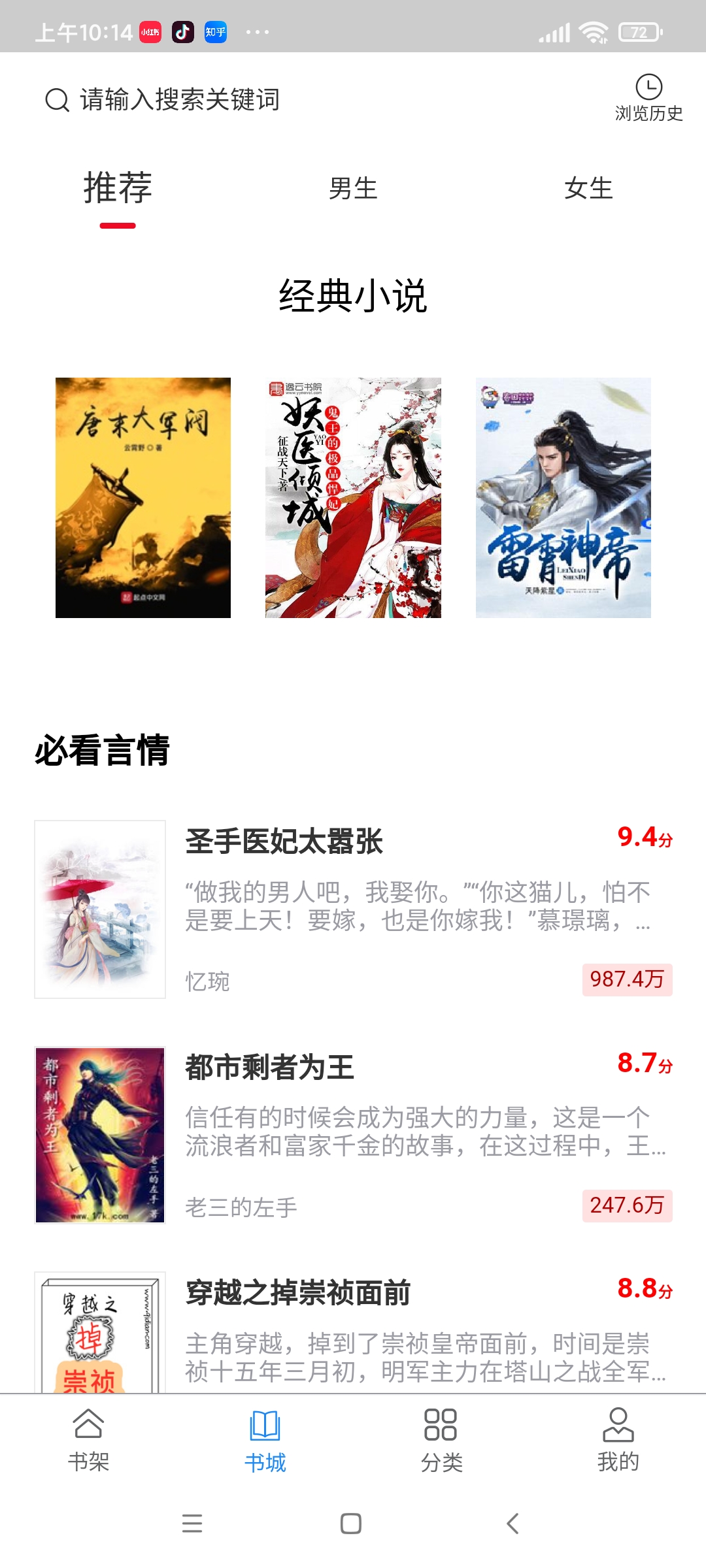Go to the 书架 bookshelf tab
This screenshot has height=1568, width=706.
click(x=88, y=1440)
